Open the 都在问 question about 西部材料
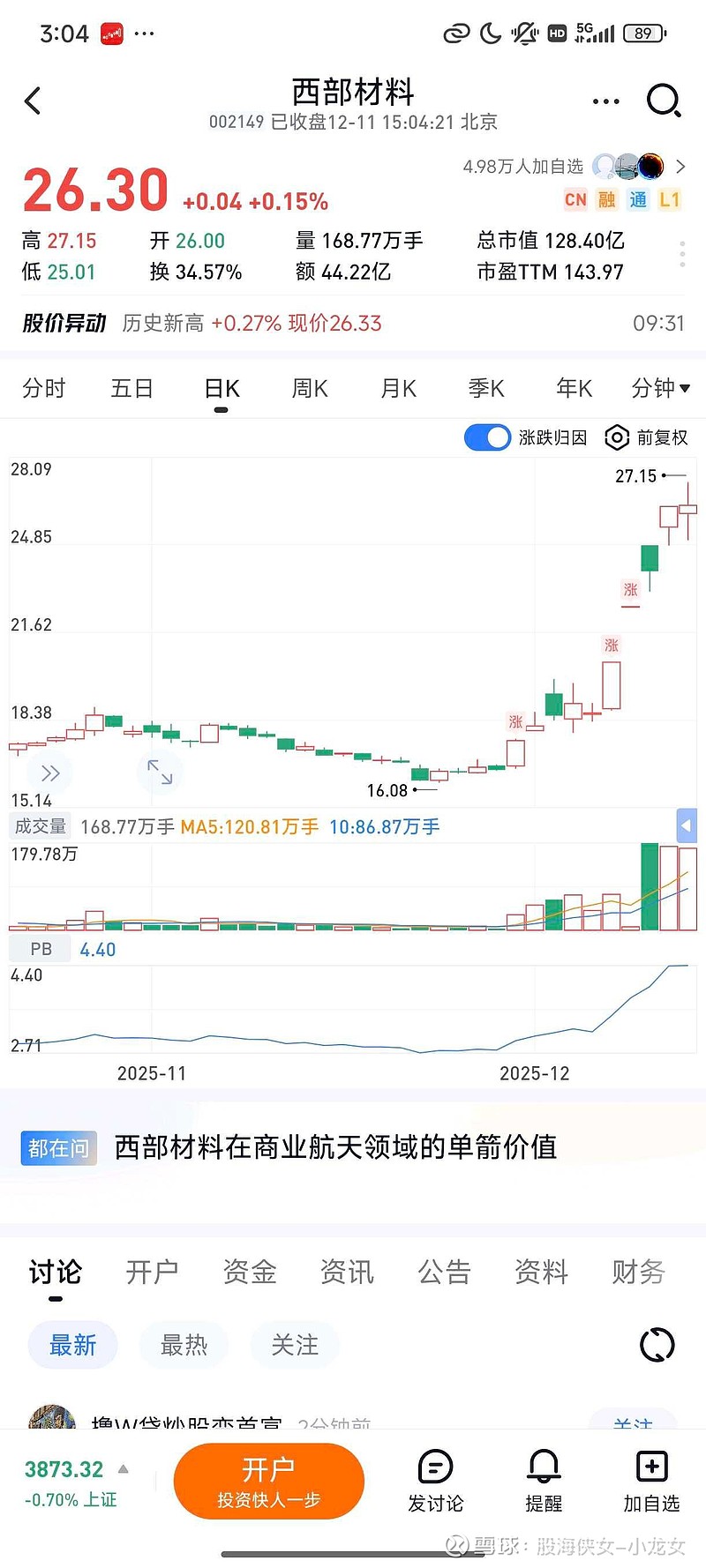The width and height of the screenshot is (706, 1568). click(x=335, y=1147)
